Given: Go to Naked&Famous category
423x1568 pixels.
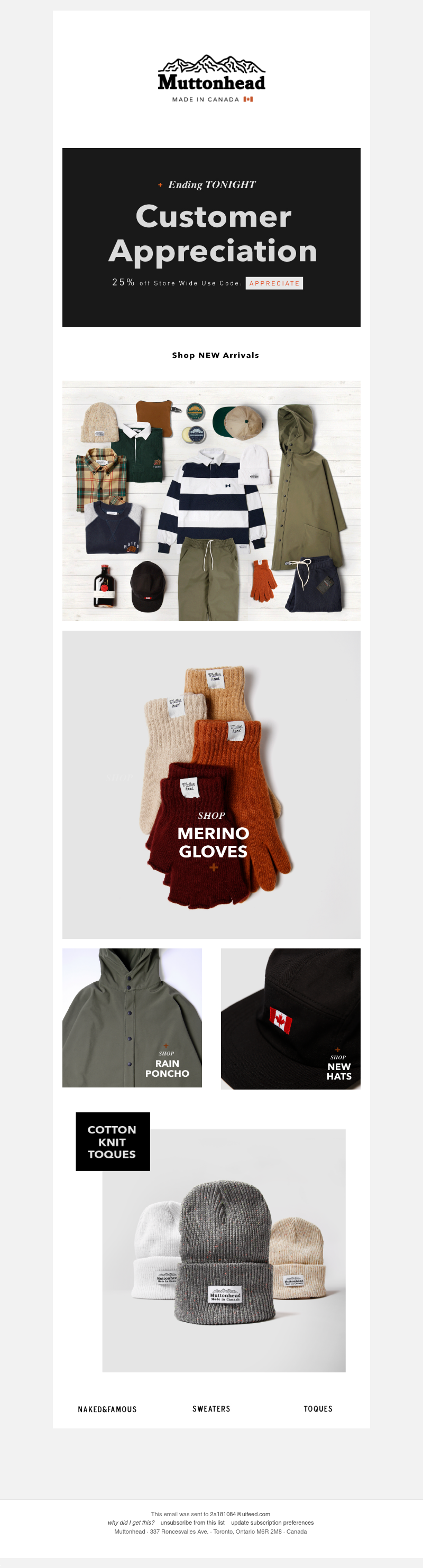Looking at the screenshot, I should pyautogui.click(x=107, y=1408).
